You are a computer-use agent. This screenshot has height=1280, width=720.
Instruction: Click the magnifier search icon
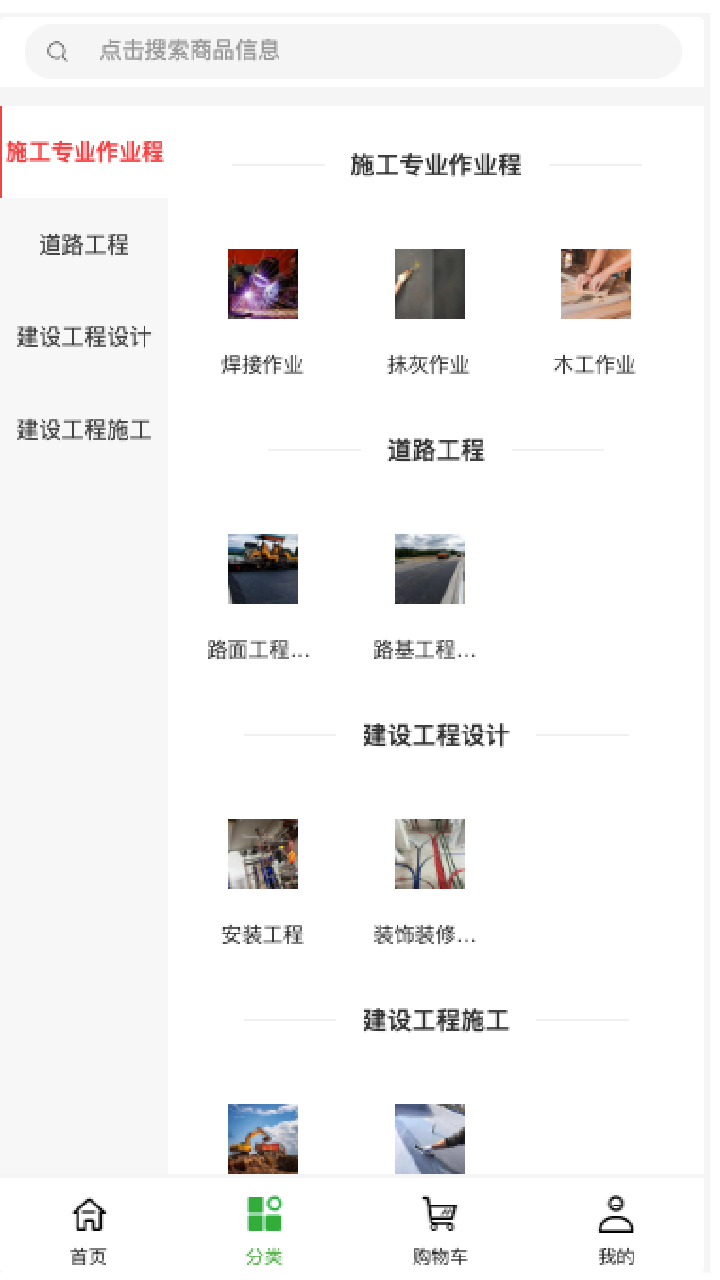tap(57, 51)
